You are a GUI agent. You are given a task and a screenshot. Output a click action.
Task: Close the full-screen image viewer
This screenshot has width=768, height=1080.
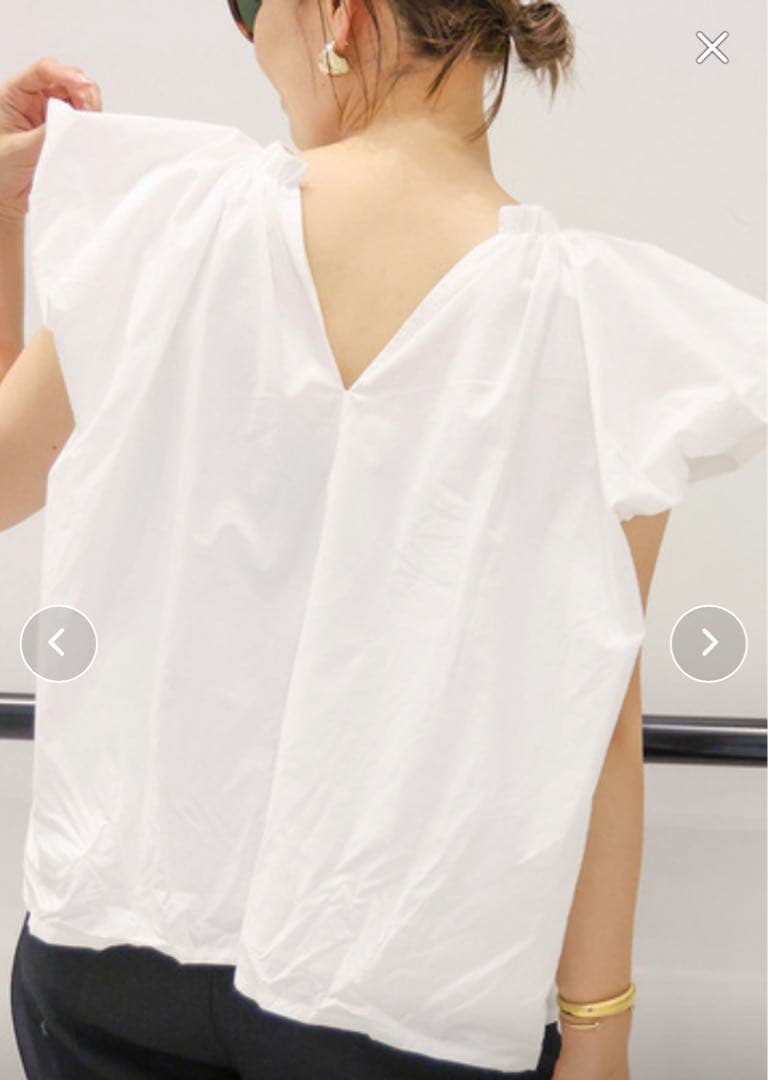712,47
